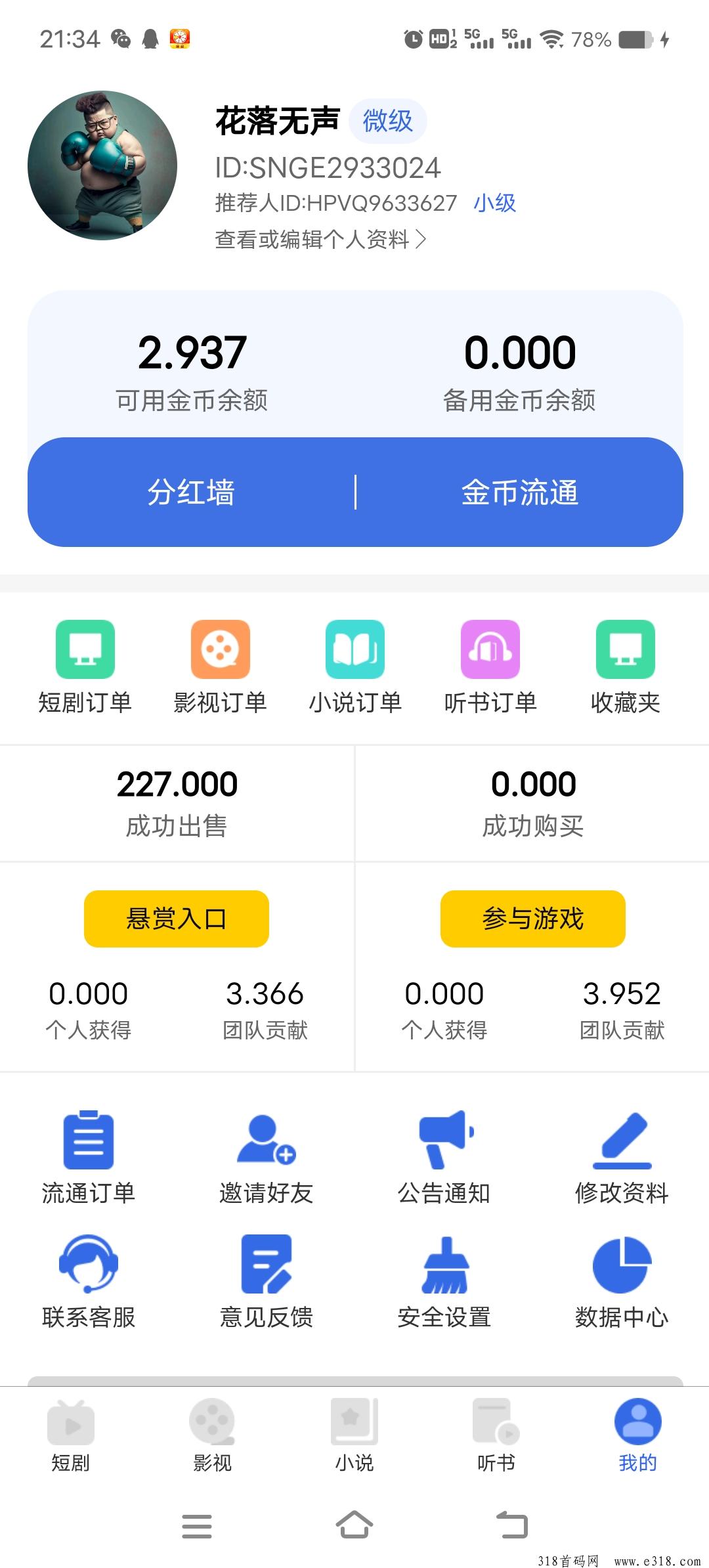The height and width of the screenshot is (1568, 709).
Task: Open 小说订单 novel orders
Action: [355, 666]
